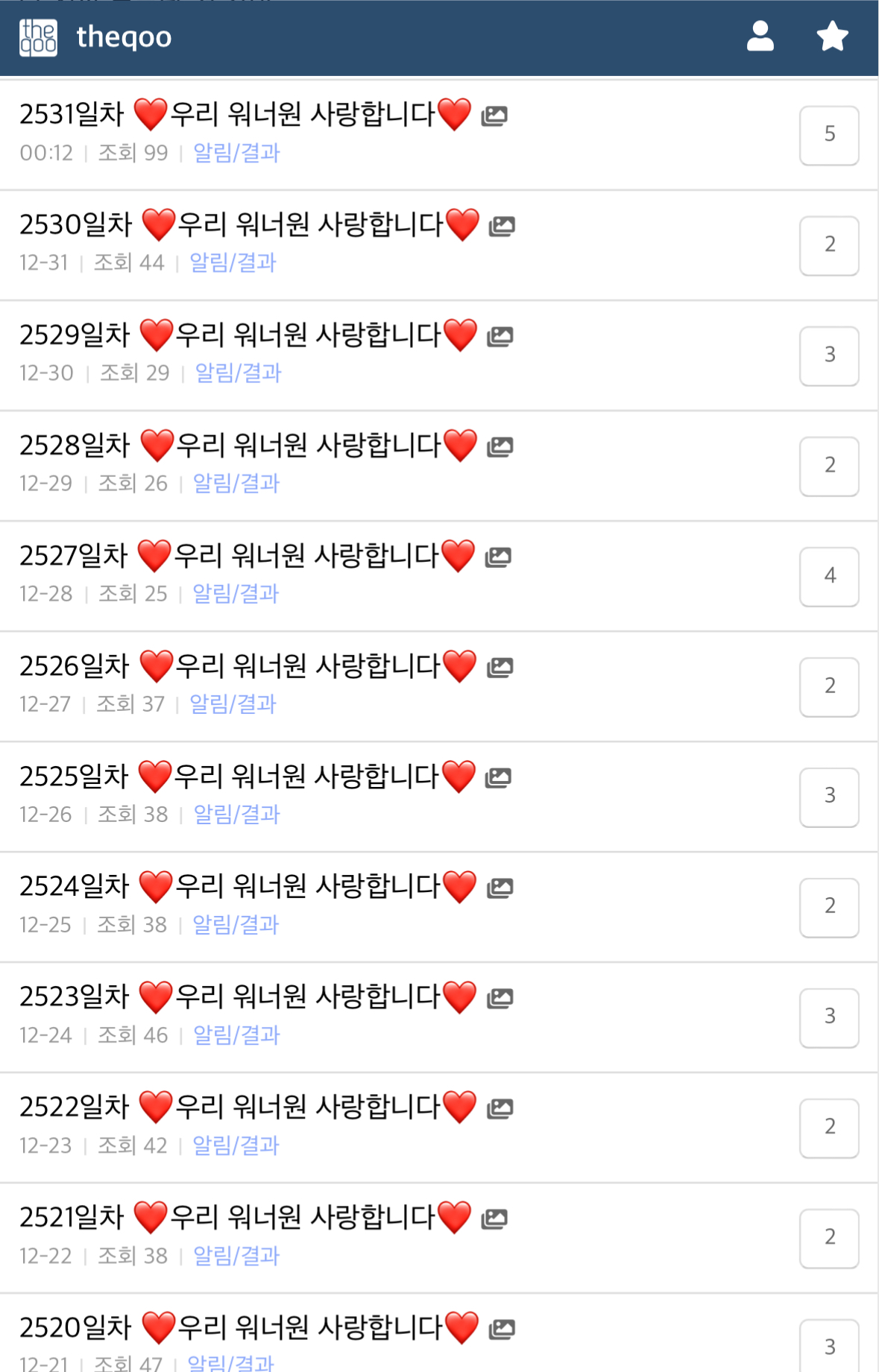Image resolution: width=879 pixels, height=1372 pixels.
Task: Open the 2524일차 post
Action: (x=248, y=887)
